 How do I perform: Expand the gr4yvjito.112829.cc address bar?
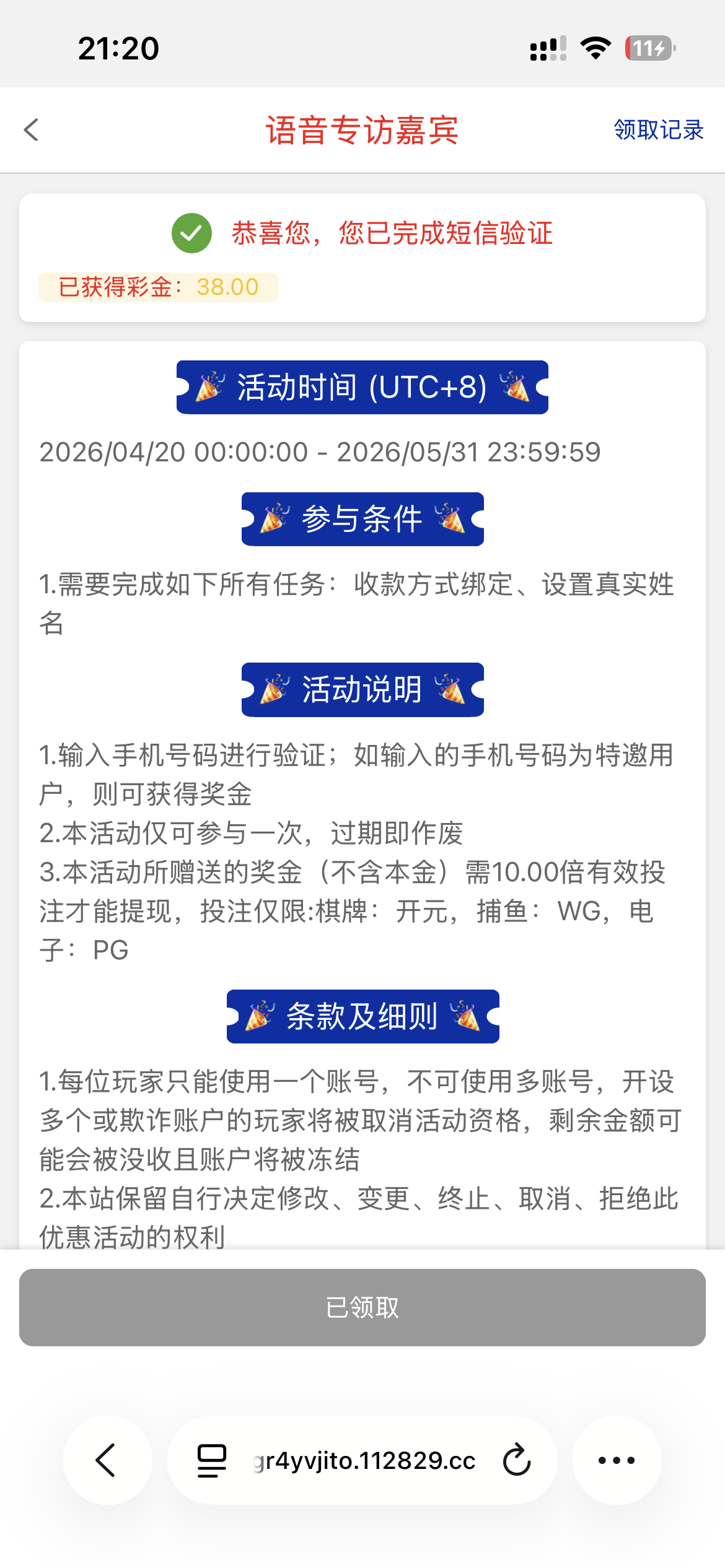point(362,1461)
